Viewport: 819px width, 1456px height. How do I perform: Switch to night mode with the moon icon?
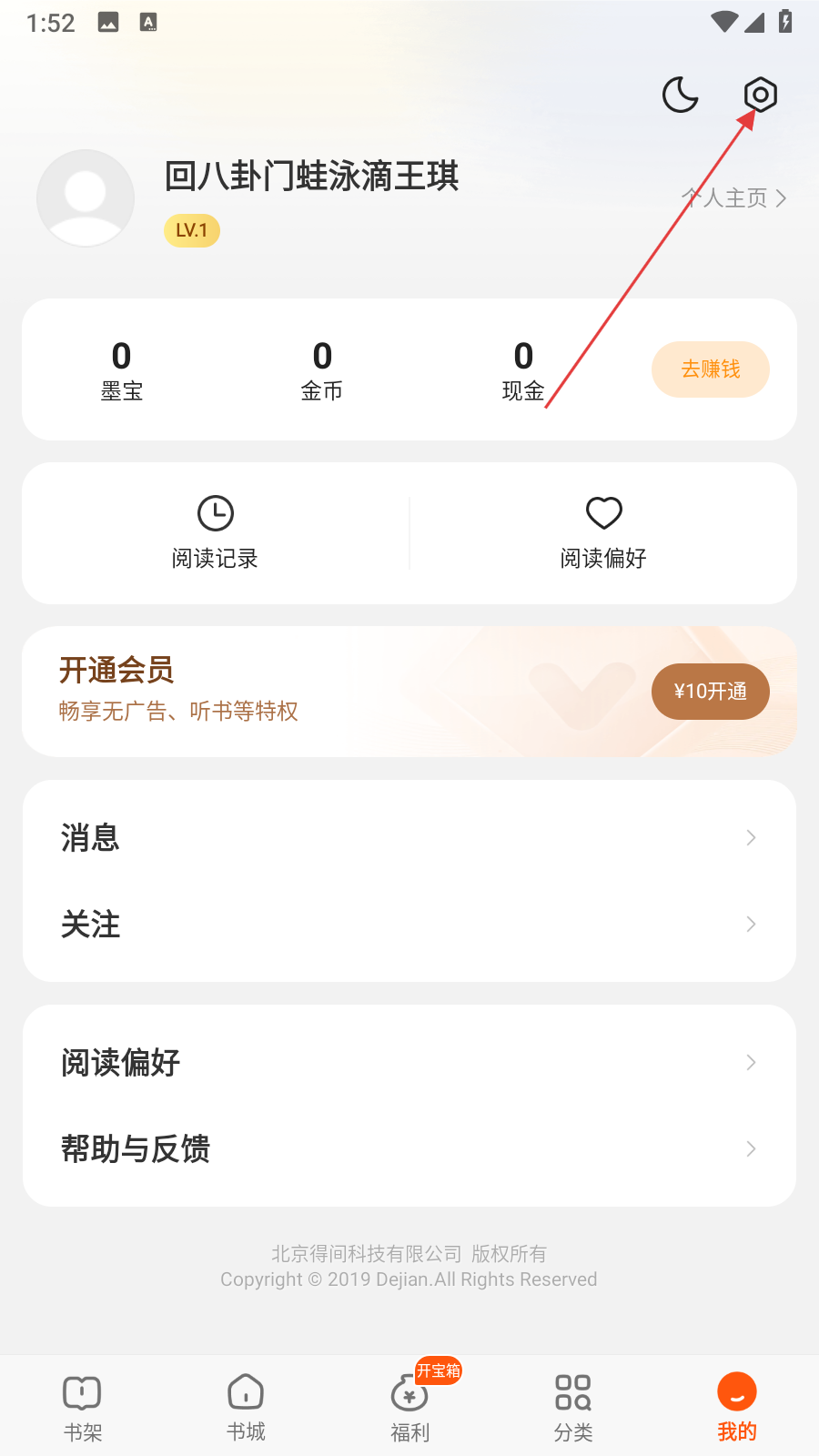coord(680,95)
